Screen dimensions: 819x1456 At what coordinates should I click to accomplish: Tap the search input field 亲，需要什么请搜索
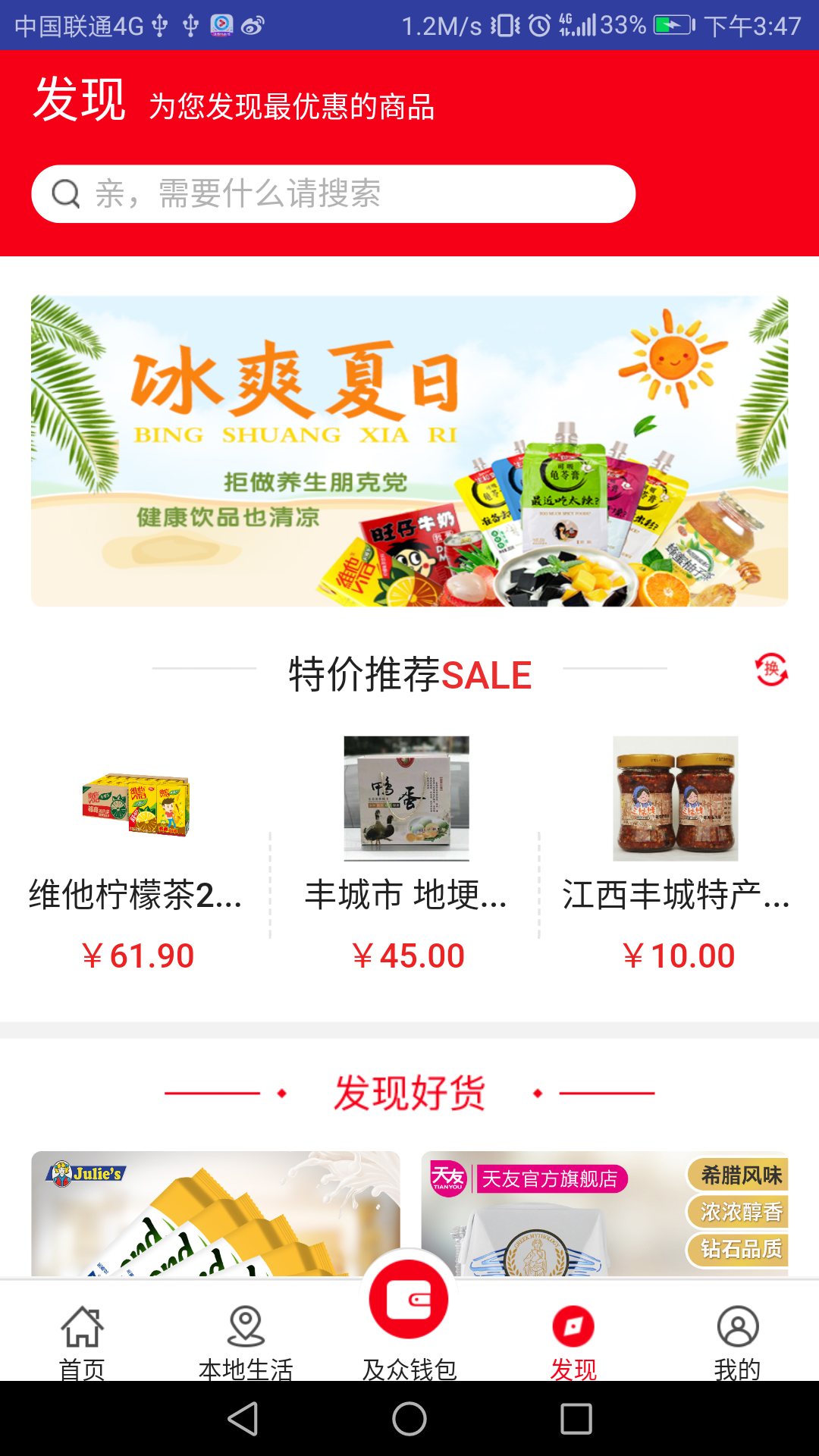click(x=334, y=193)
